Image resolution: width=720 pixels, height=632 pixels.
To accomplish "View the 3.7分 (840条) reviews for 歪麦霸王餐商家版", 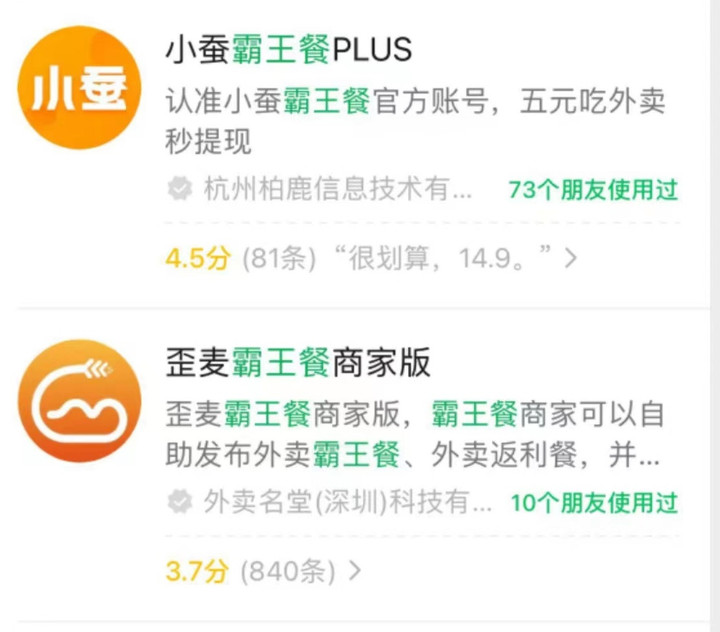I will 262,572.
